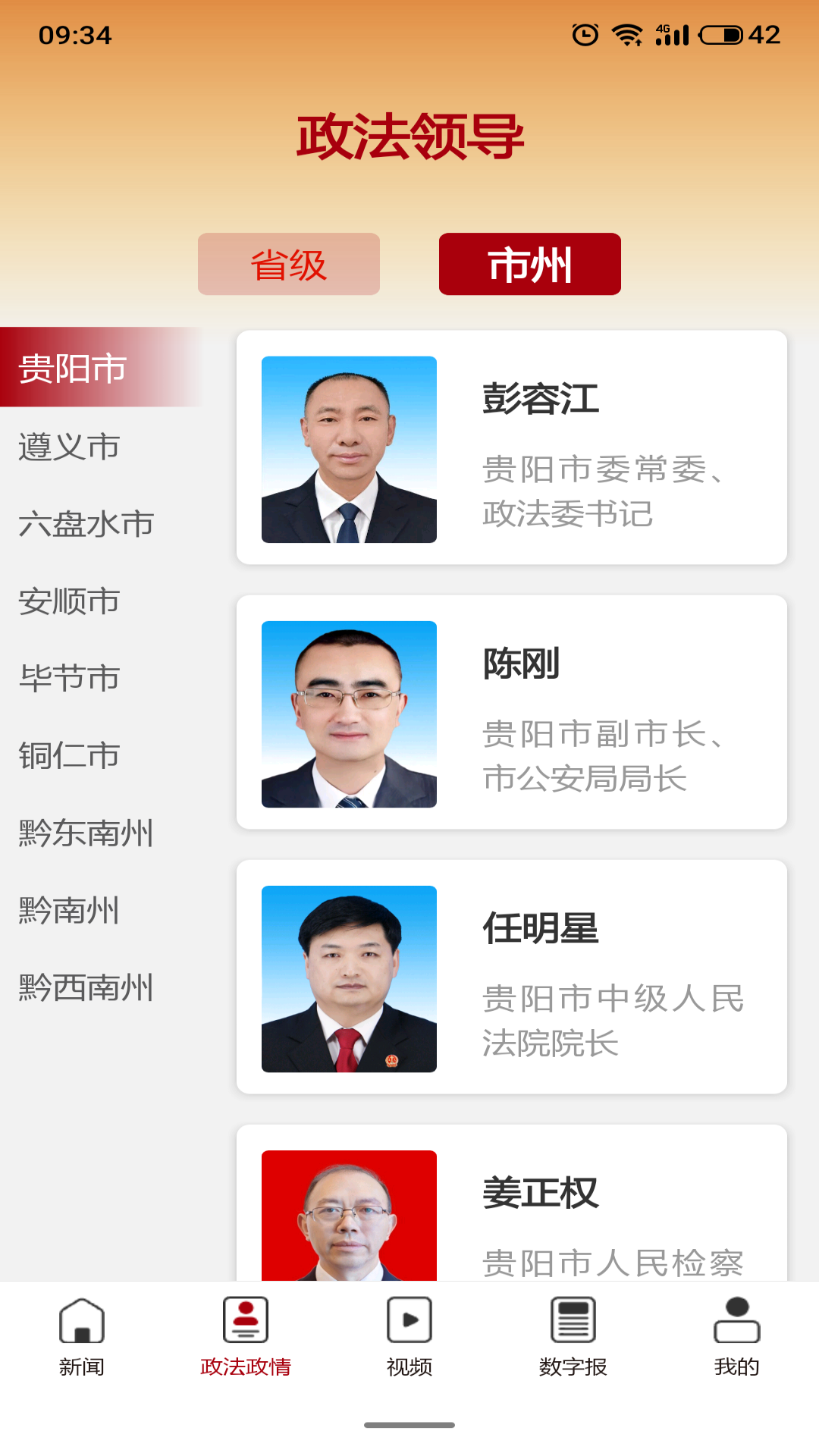The image size is (819, 1456).
Task: Open 六盘水市 leaders list
Action: pyautogui.click(x=86, y=524)
